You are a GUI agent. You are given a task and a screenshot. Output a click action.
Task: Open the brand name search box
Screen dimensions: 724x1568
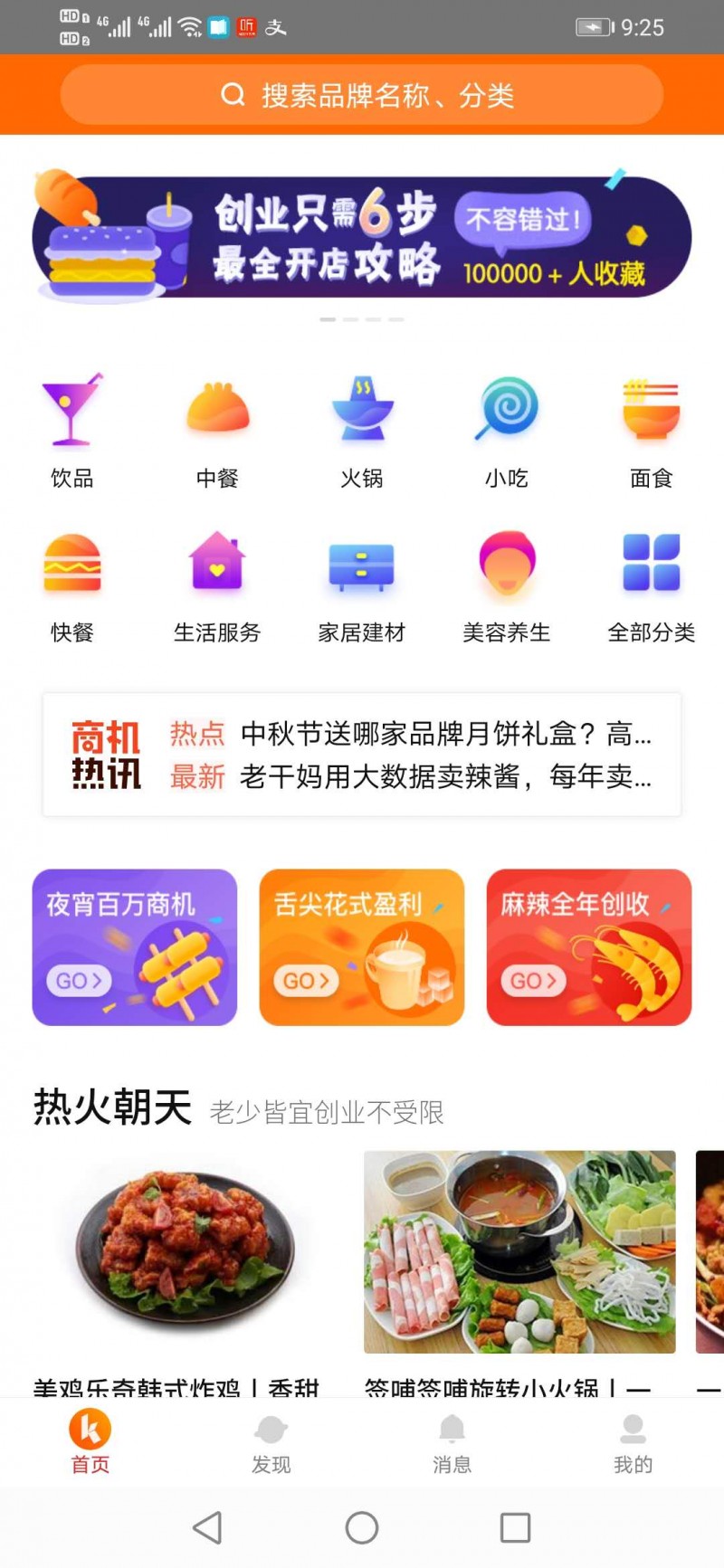click(x=362, y=94)
